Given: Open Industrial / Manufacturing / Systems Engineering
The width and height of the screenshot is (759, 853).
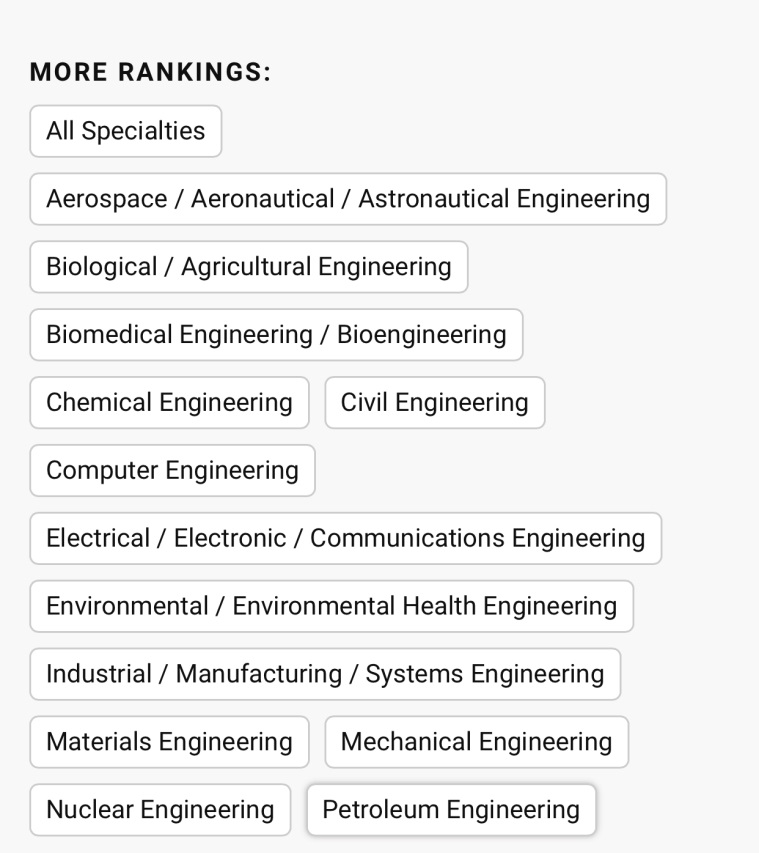Looking at the screenshot, I should pos(325,675).
